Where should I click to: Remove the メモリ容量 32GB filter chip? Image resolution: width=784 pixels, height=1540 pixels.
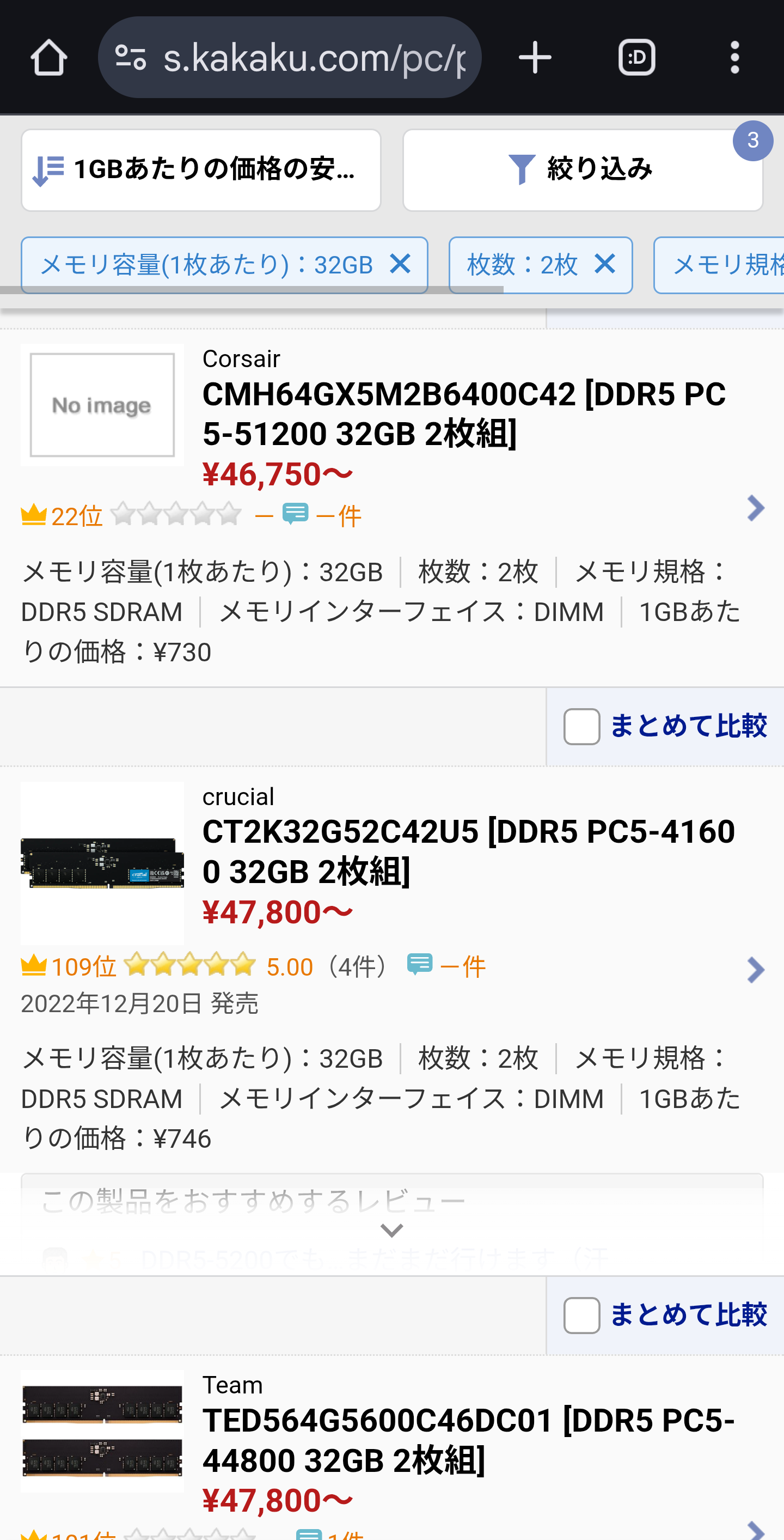coord(400,264)
